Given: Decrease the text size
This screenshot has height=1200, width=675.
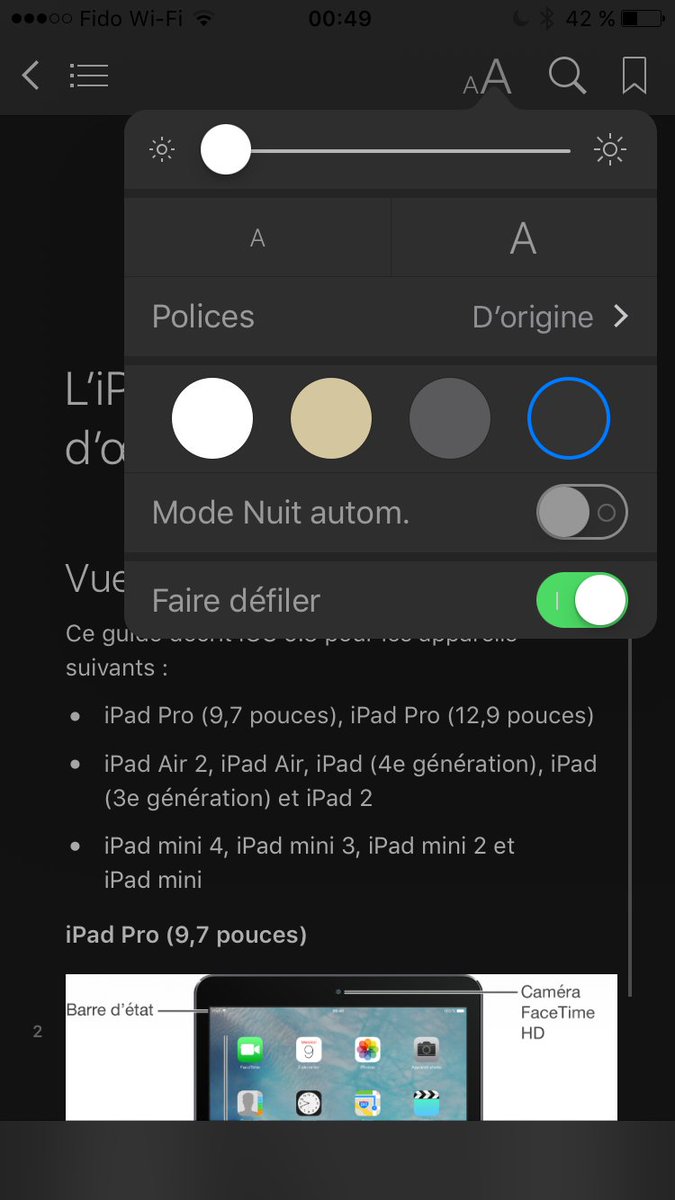Looking at the screenshot, I should coord(257,238).
